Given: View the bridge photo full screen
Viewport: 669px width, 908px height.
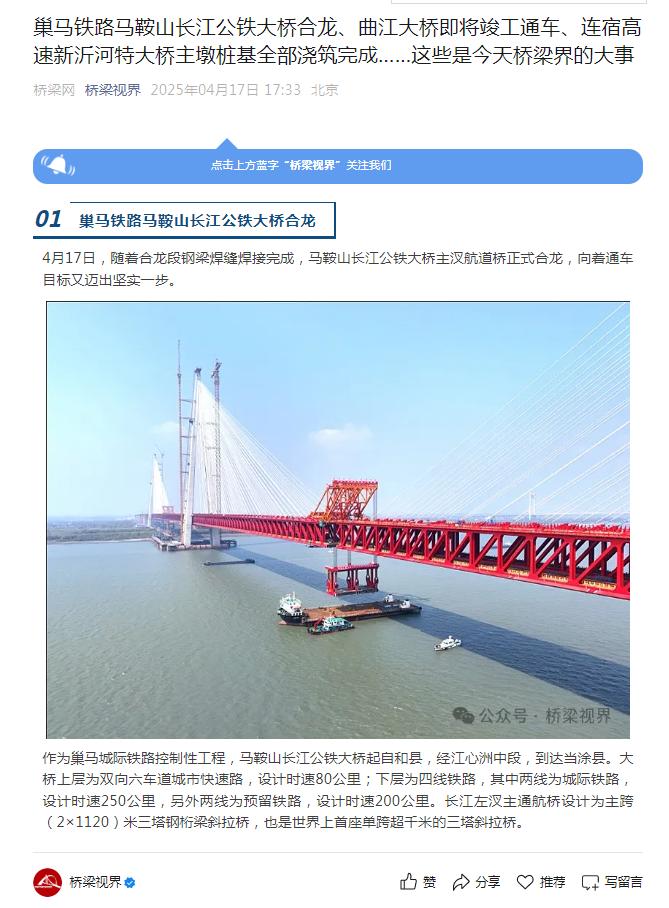Looking at the screenshot, I should click(x=337, y=520).
